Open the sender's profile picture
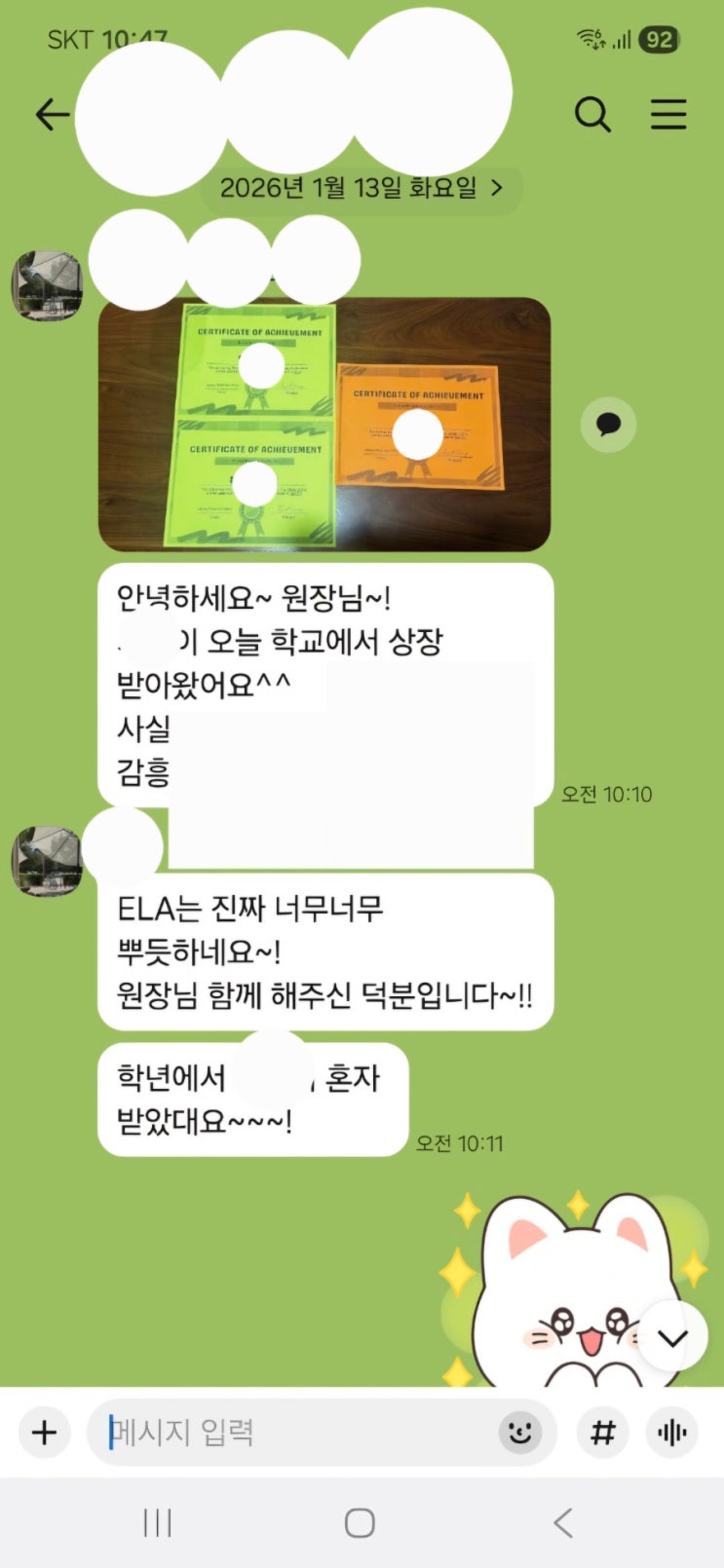The height and width of the screenshot is (1568, 724). pyautogui.click(x=46, y=286)
